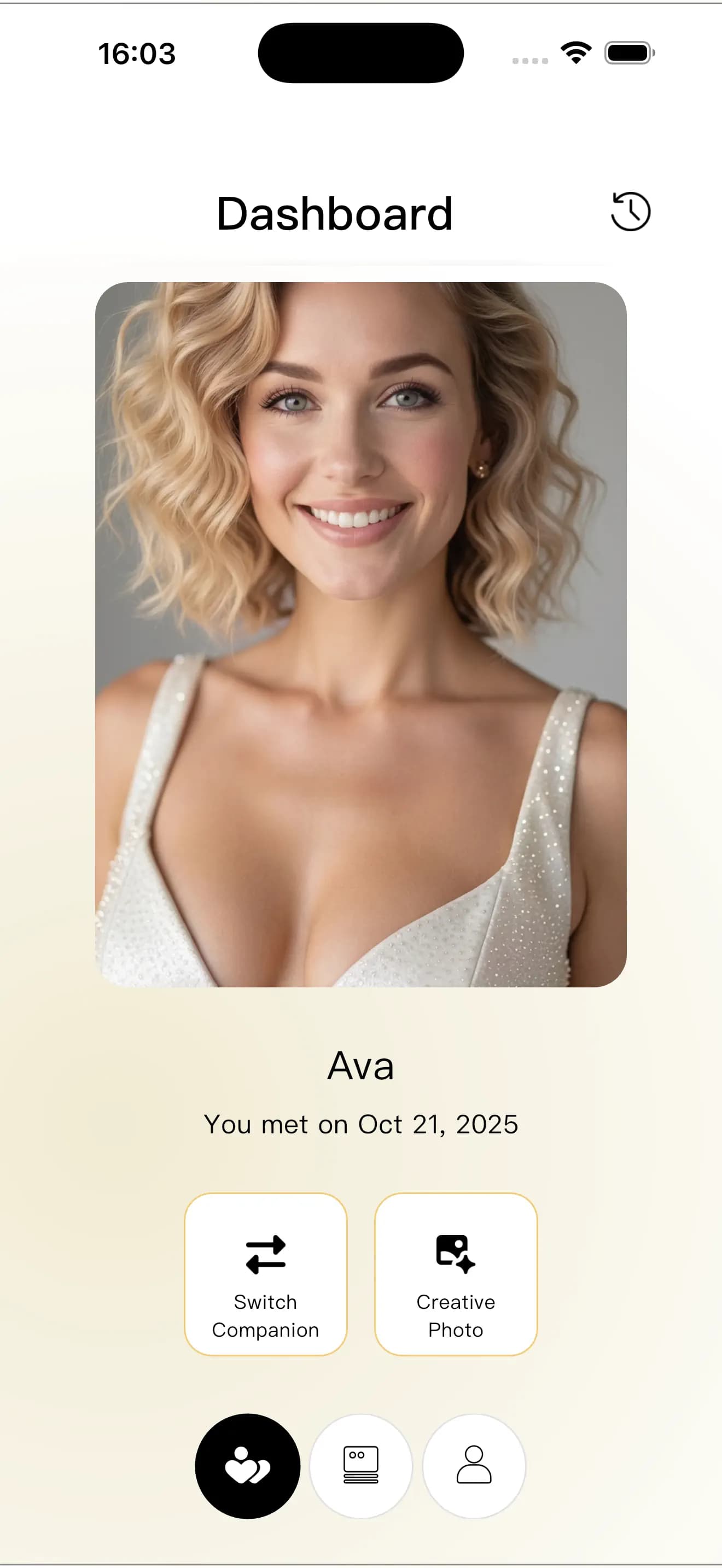
Task: Open Creative Photo
Action: [456, 1274]
